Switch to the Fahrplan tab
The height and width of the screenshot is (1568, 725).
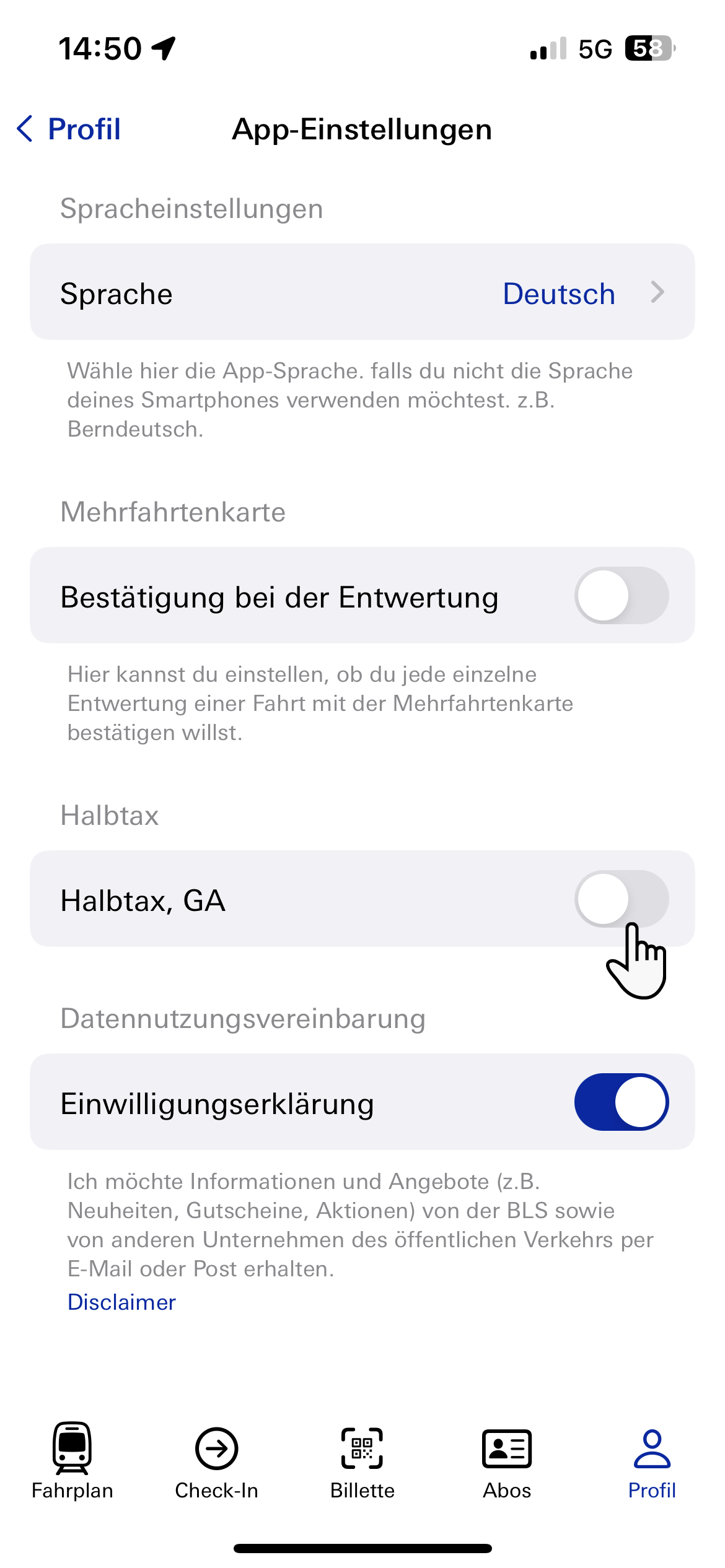72,1460
